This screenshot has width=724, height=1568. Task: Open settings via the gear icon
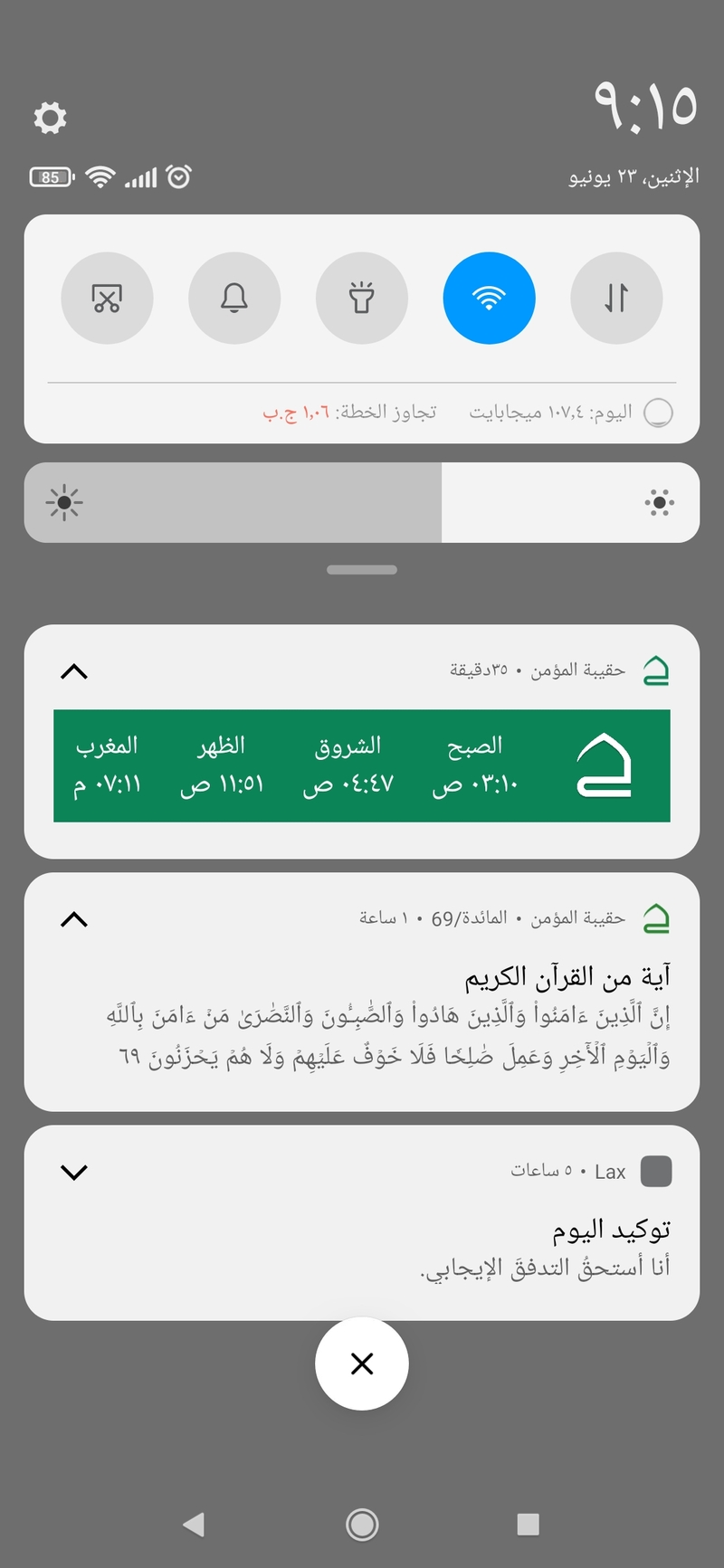click(x=50, y=118)
